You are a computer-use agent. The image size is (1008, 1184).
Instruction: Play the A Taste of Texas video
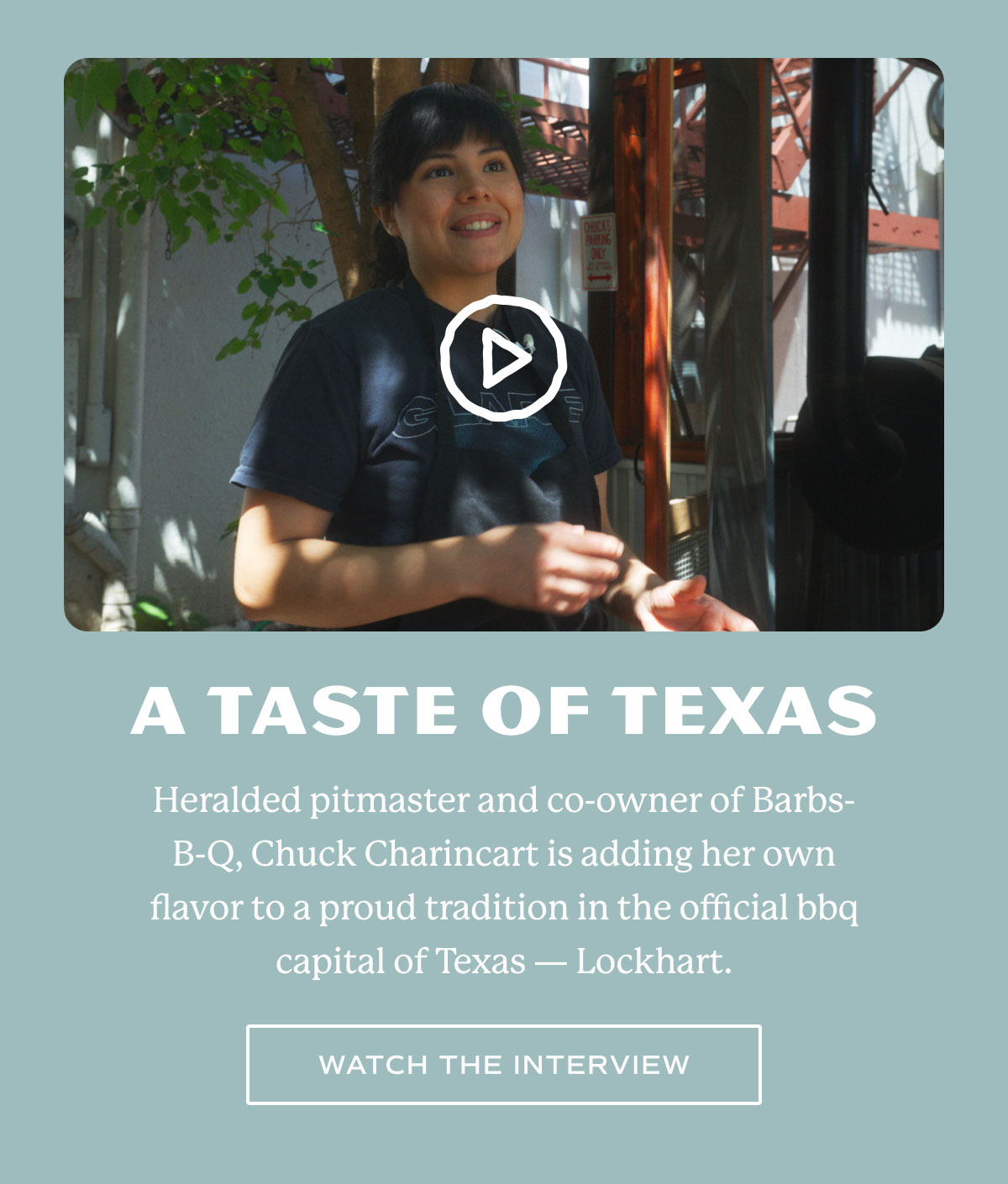(503, 359)
